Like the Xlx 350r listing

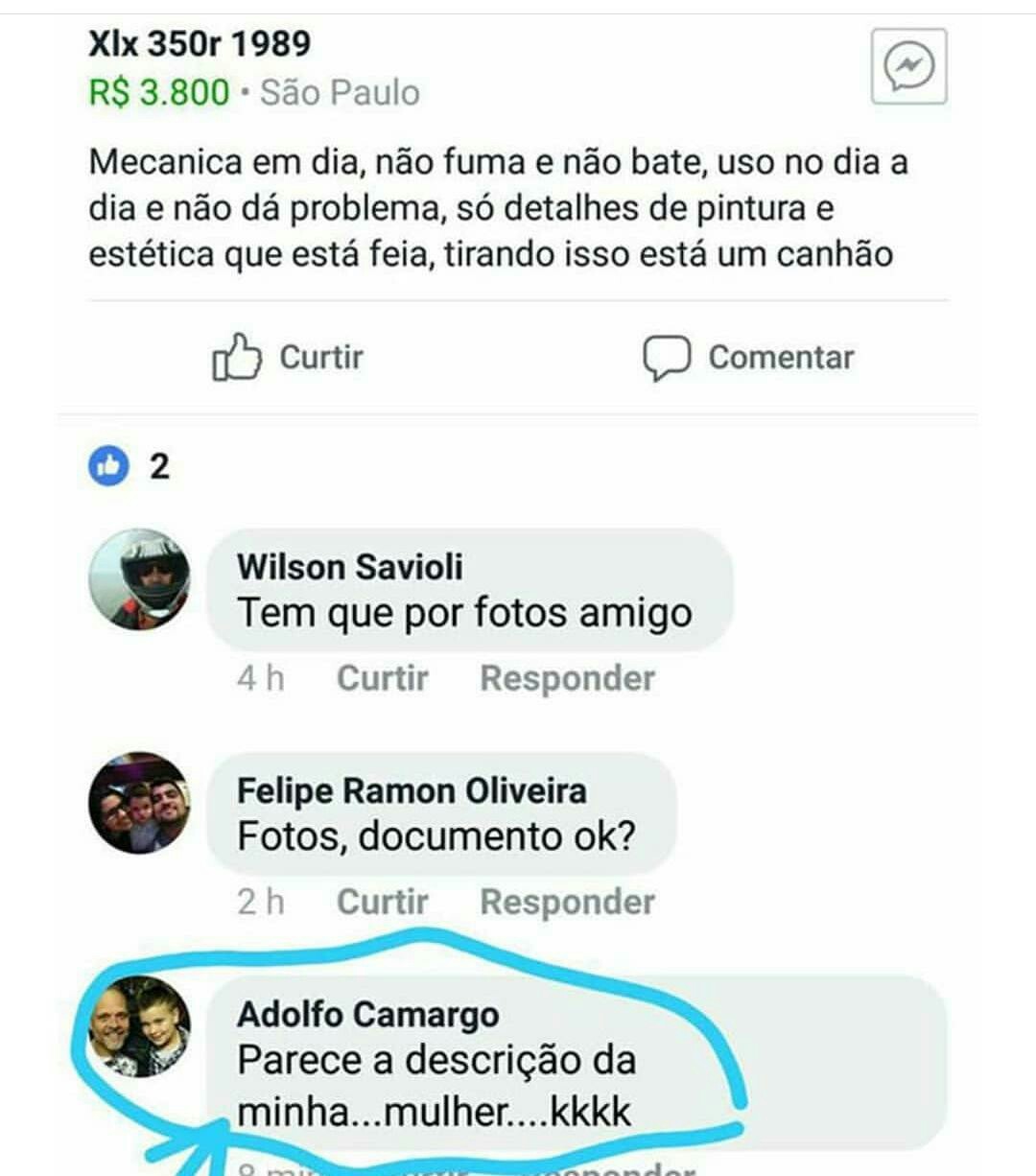tap(288, 358)
